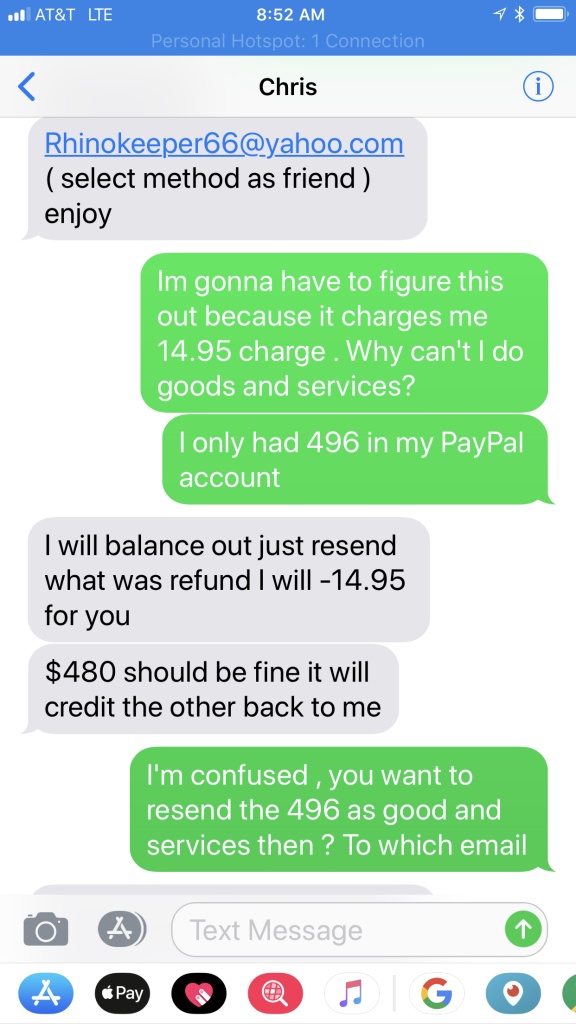576x1024 pixels.
Task: Go back to the messages list
Action: pyautogui.click(x=26, y=87)
